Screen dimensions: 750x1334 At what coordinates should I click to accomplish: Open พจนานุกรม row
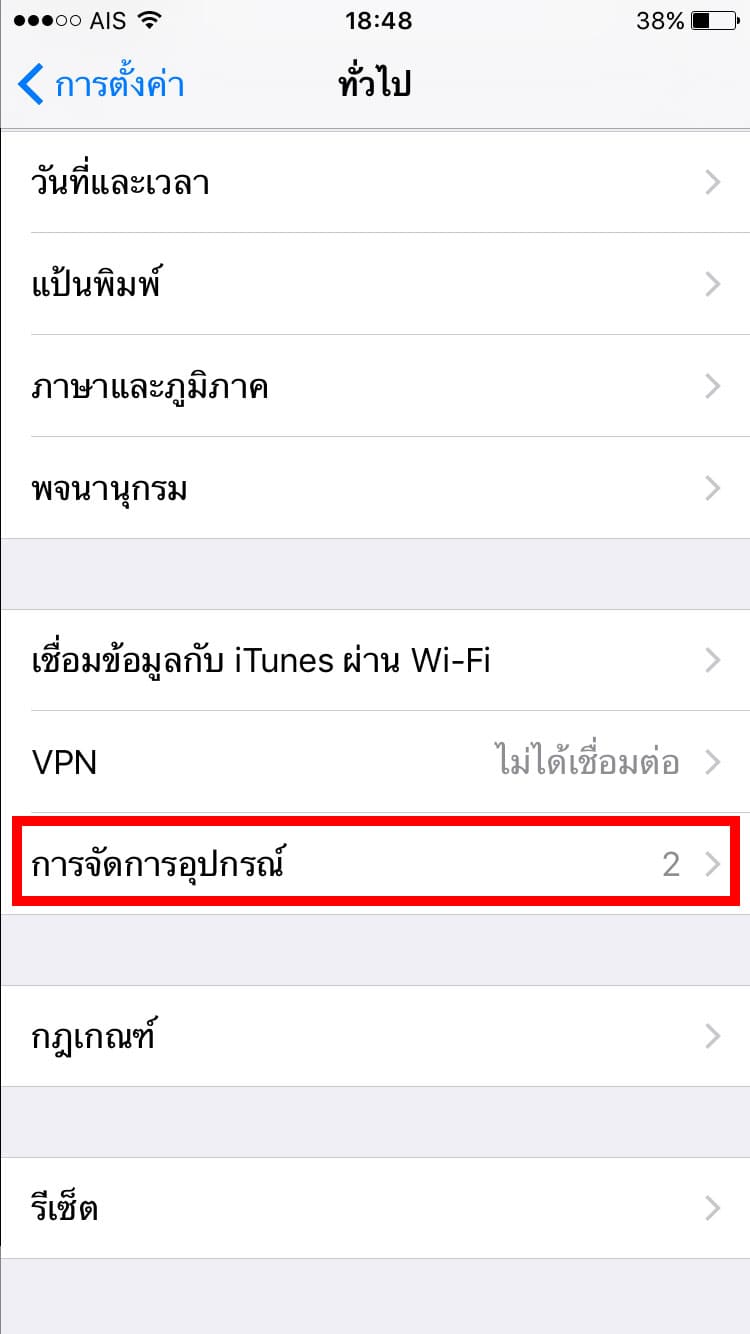tap(375, 488)
